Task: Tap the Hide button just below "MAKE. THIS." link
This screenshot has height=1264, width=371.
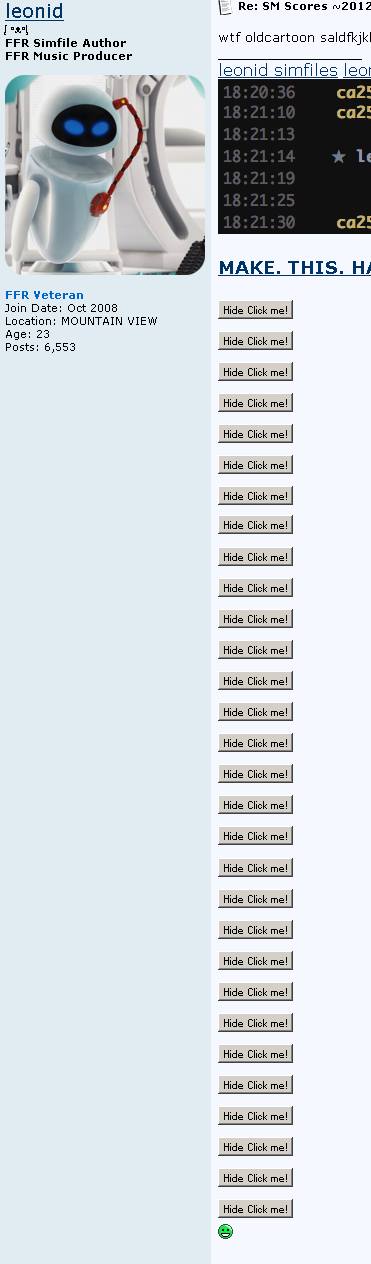Action: [255, 310]
